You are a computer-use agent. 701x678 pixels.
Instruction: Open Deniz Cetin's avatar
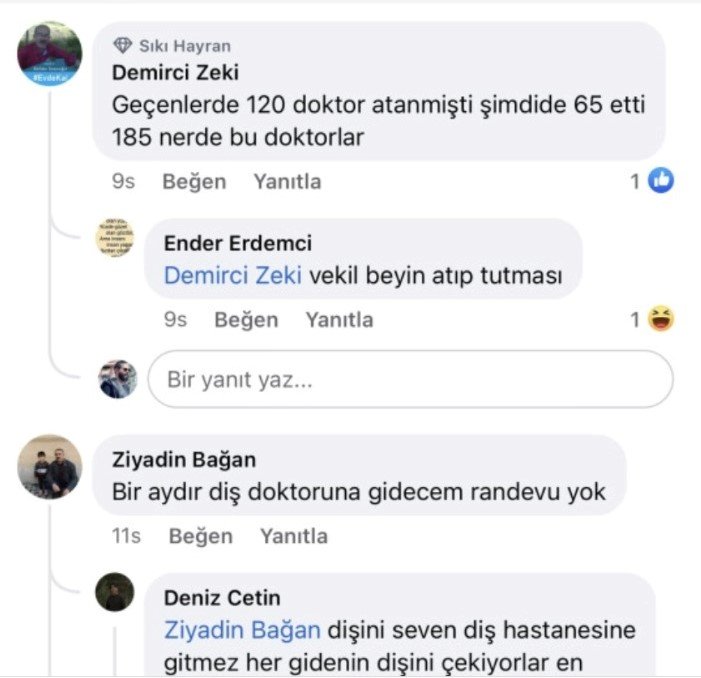tap(114, 593)
